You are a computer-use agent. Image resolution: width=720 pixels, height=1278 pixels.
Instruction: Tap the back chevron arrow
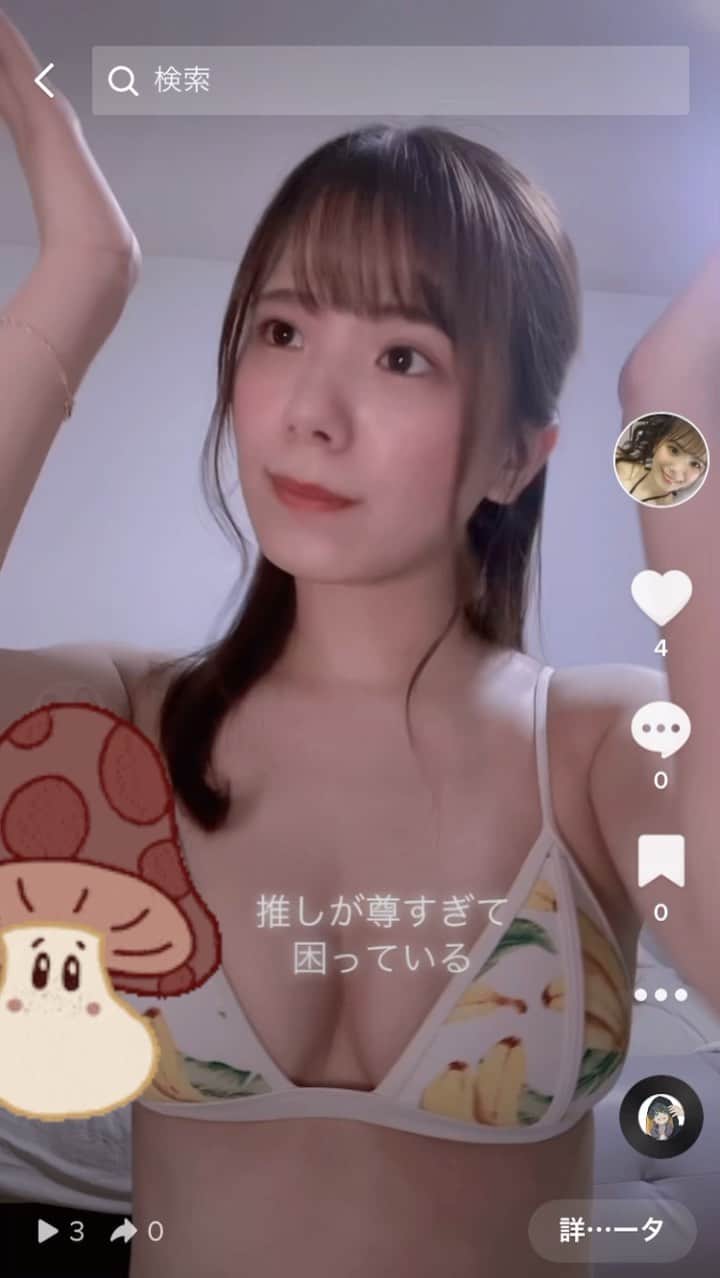[x=46, y=79]
